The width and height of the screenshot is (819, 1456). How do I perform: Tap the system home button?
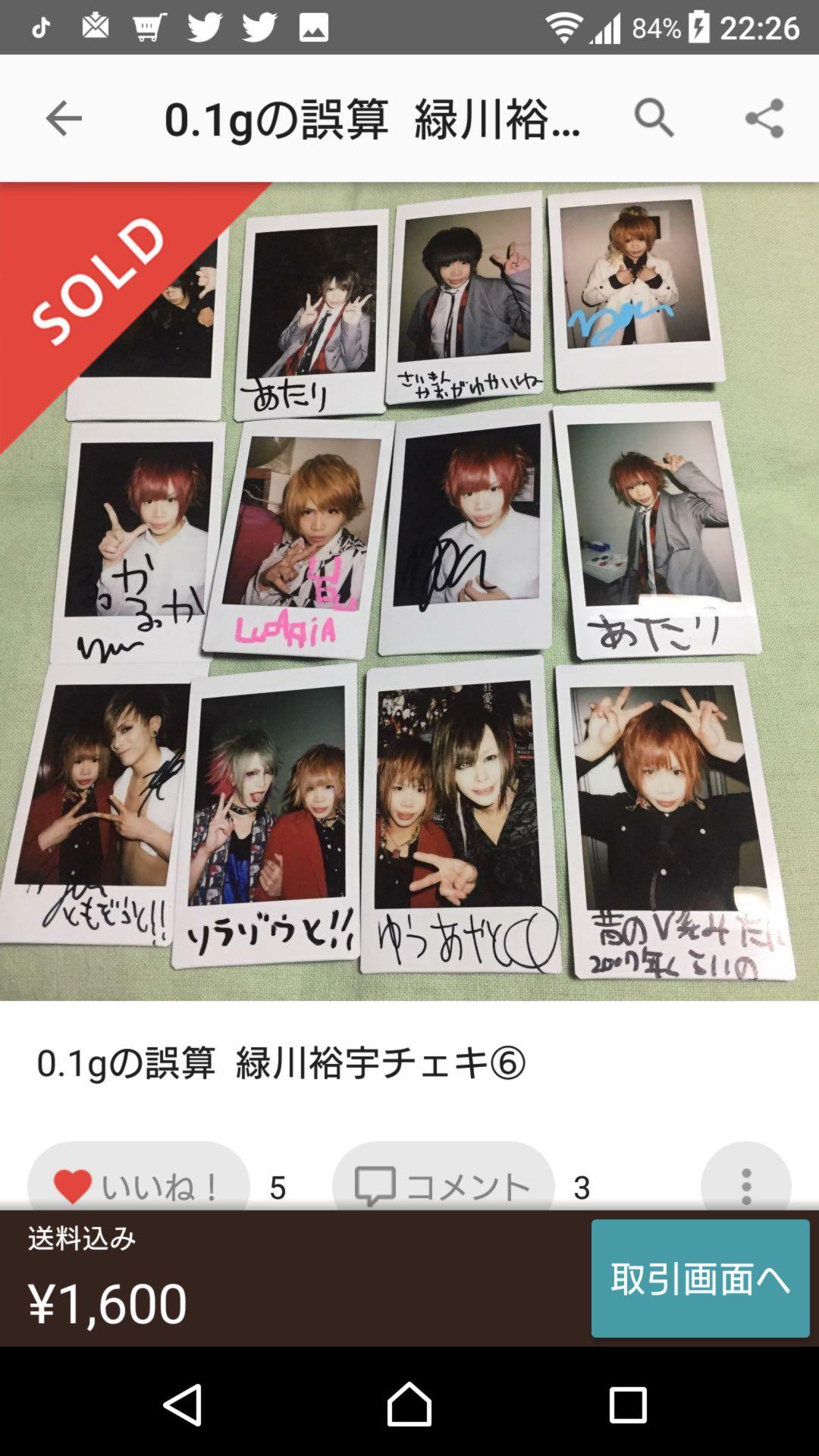[409, 1404]
